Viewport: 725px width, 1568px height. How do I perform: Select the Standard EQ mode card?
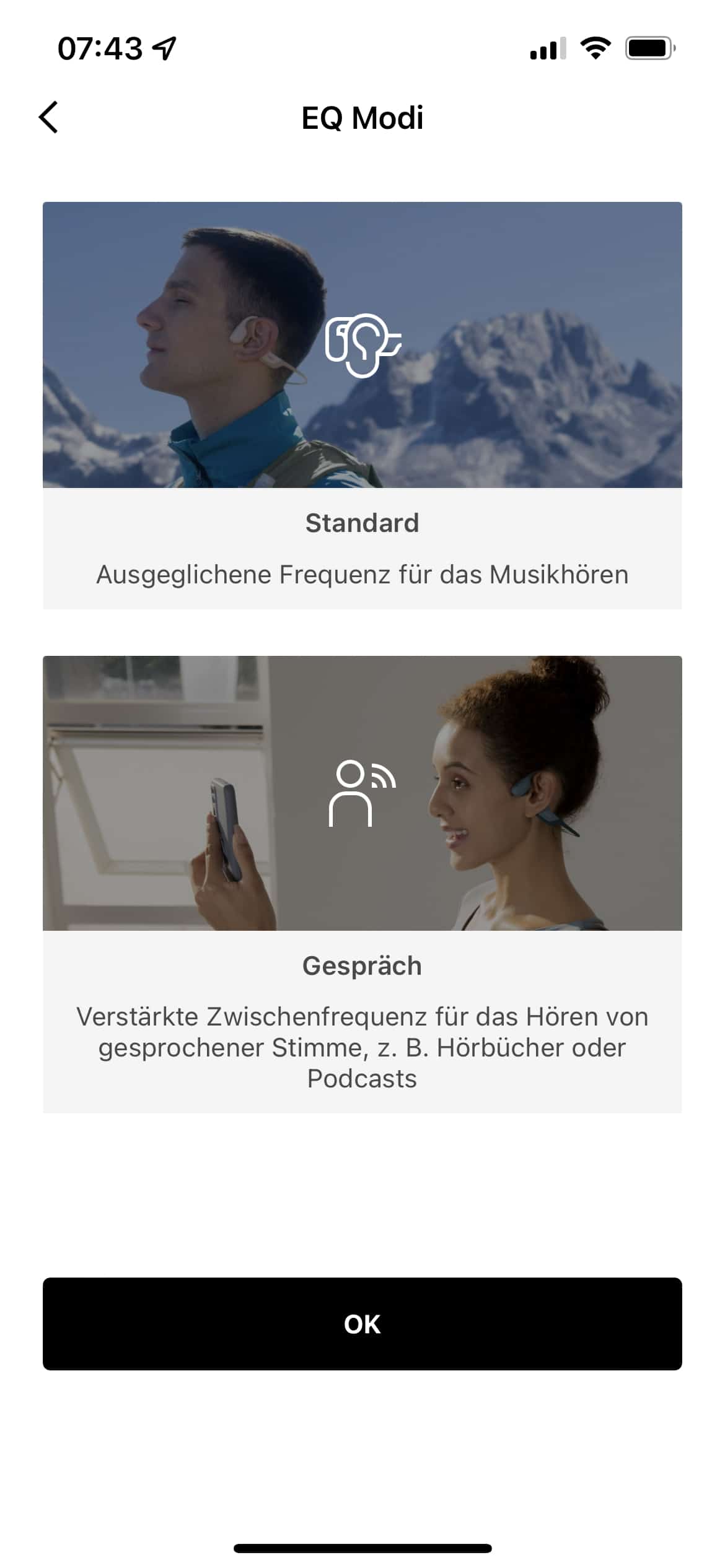pyautogui.click(x=362, y=405)
